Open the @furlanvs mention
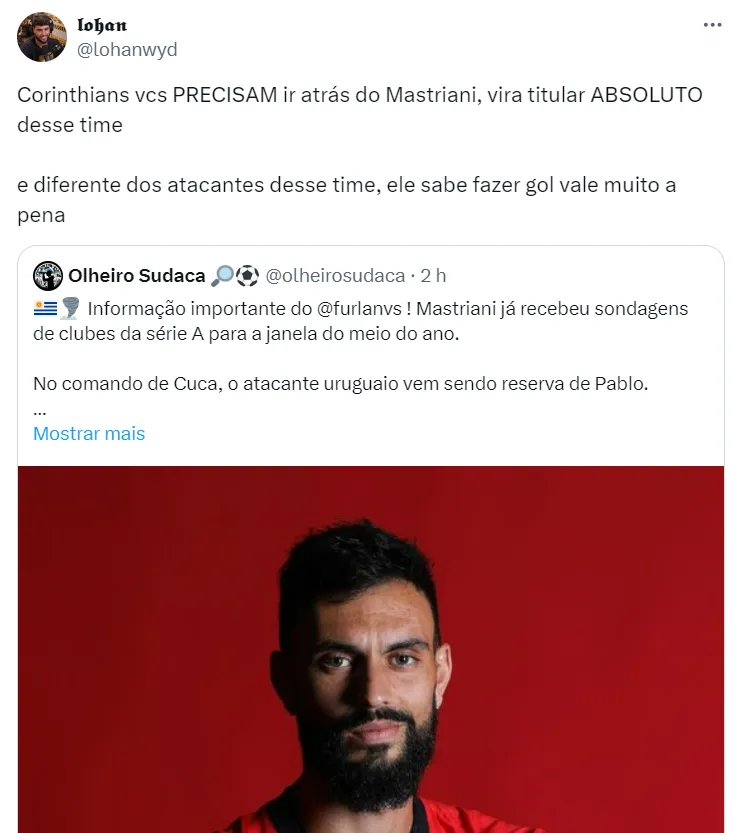This screenshot has height=833, width=737. [x=360, y=308]
